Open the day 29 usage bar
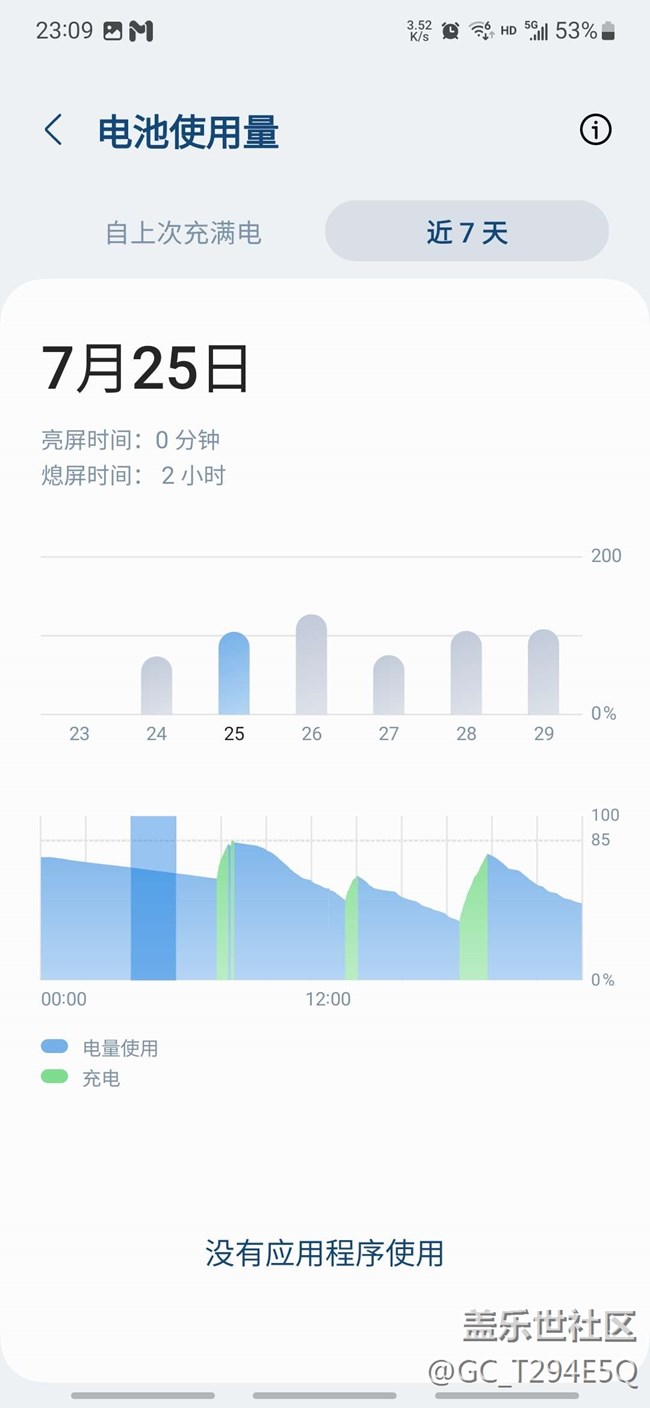 coord(543,673)
